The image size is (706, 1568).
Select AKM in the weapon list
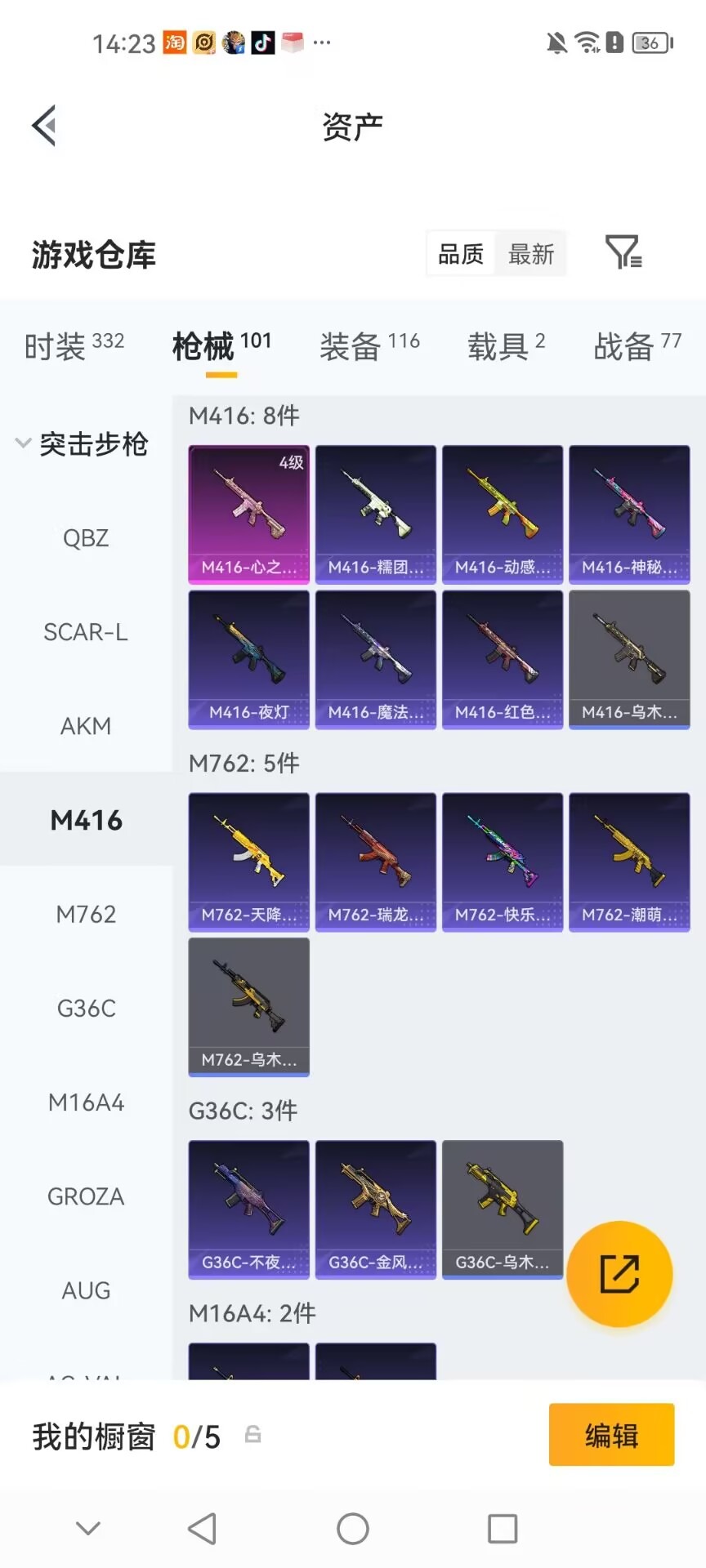tap(86, 726)
